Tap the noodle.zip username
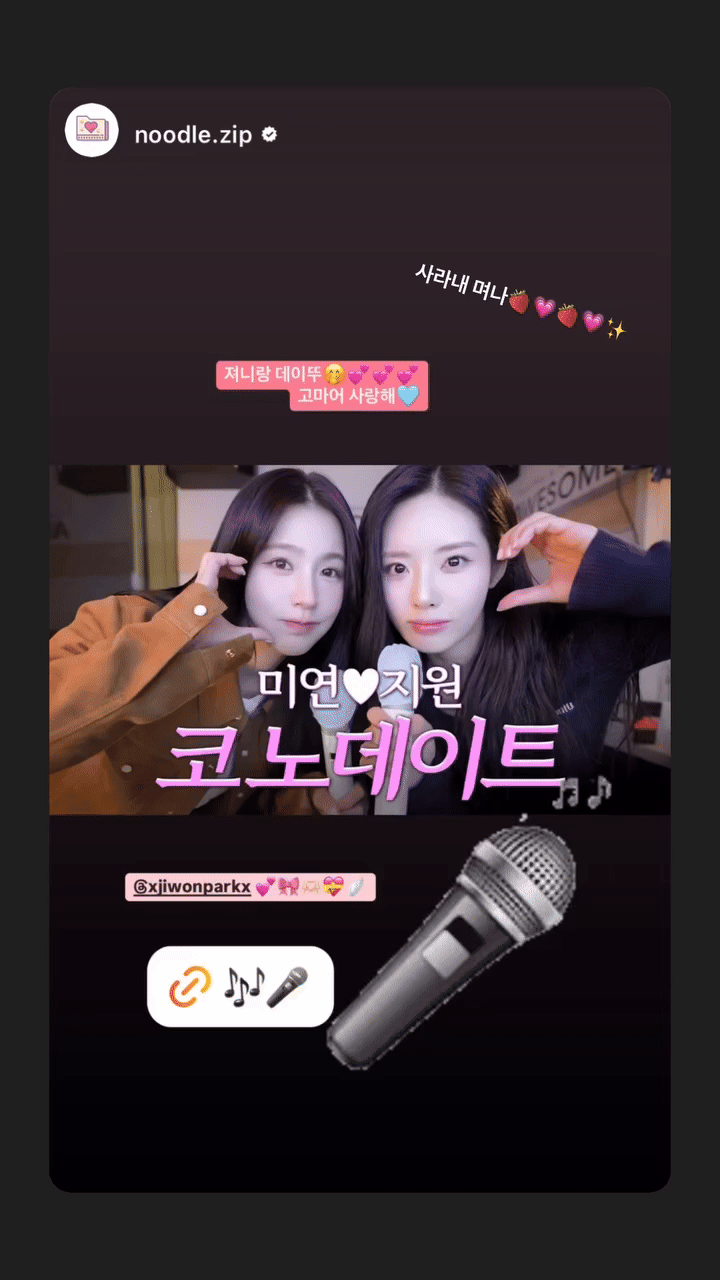 tap(193, 135)
